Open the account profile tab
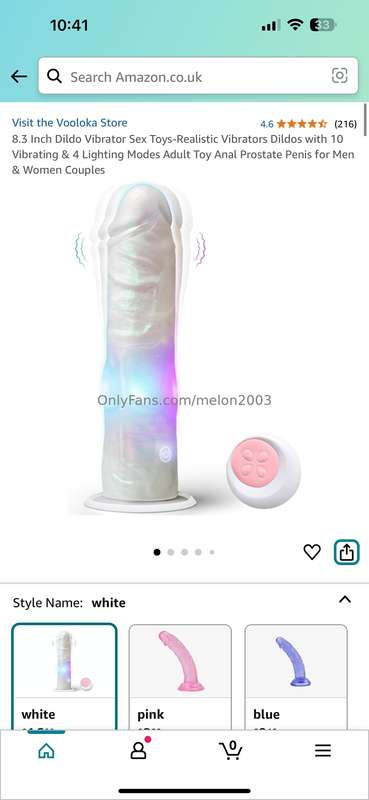Viewport: 369px width, 800px height. pos(138,749)
